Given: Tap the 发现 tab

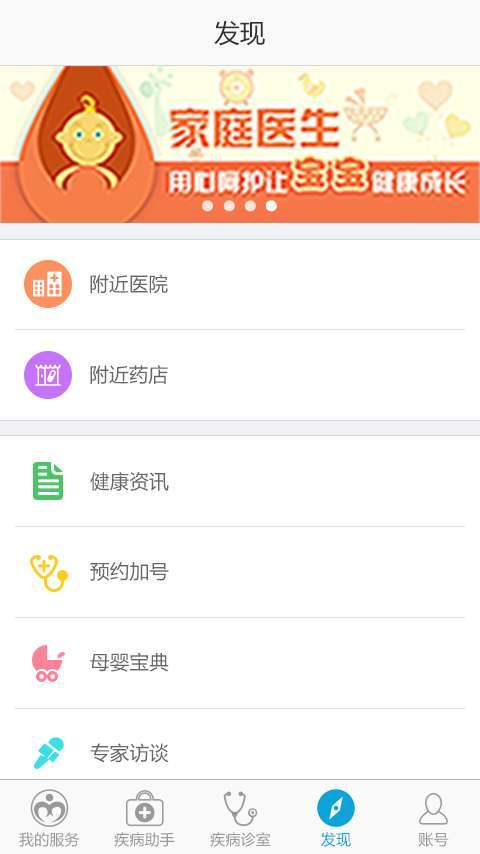Looking at the screenshot, I should pos(336,818).
